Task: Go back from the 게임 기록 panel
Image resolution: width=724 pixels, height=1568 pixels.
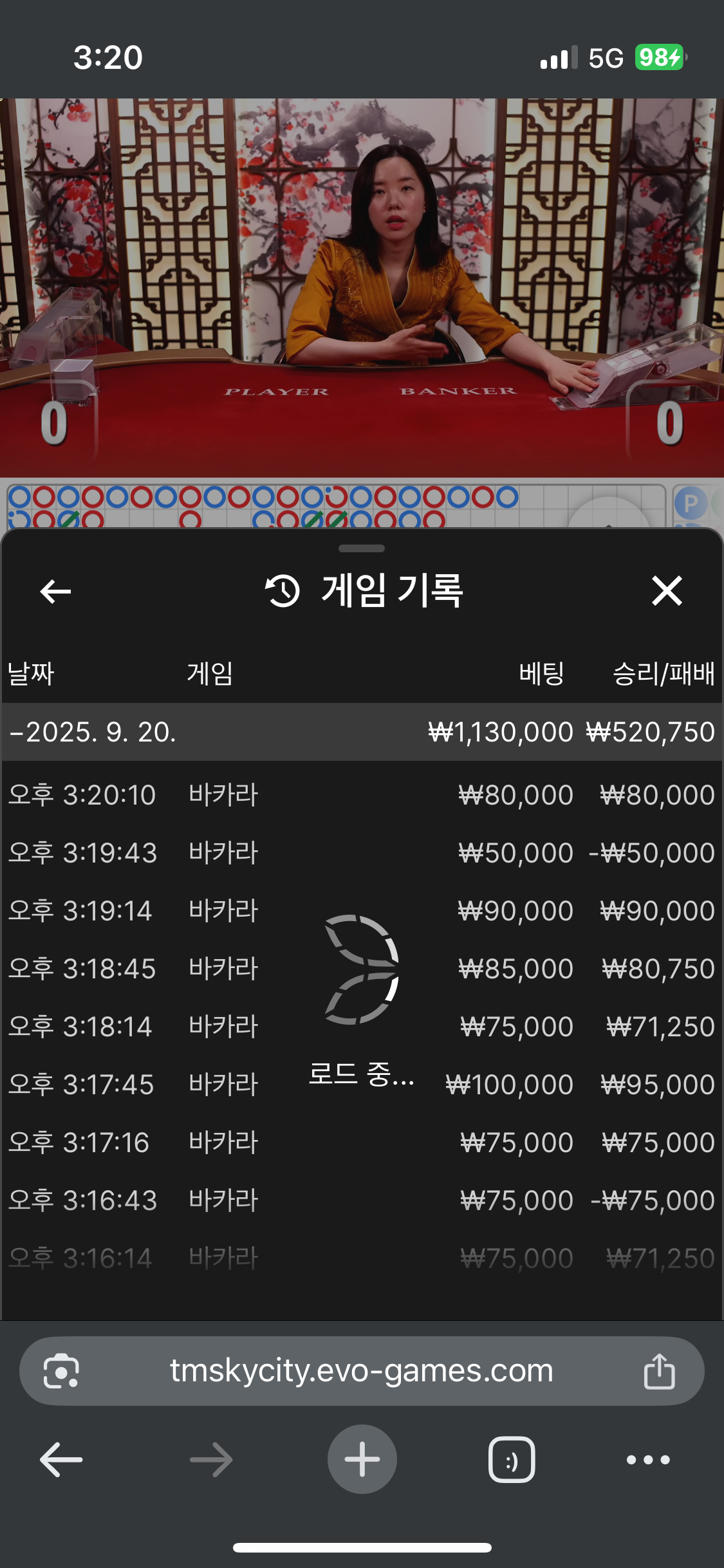Action: coord(55,591)
